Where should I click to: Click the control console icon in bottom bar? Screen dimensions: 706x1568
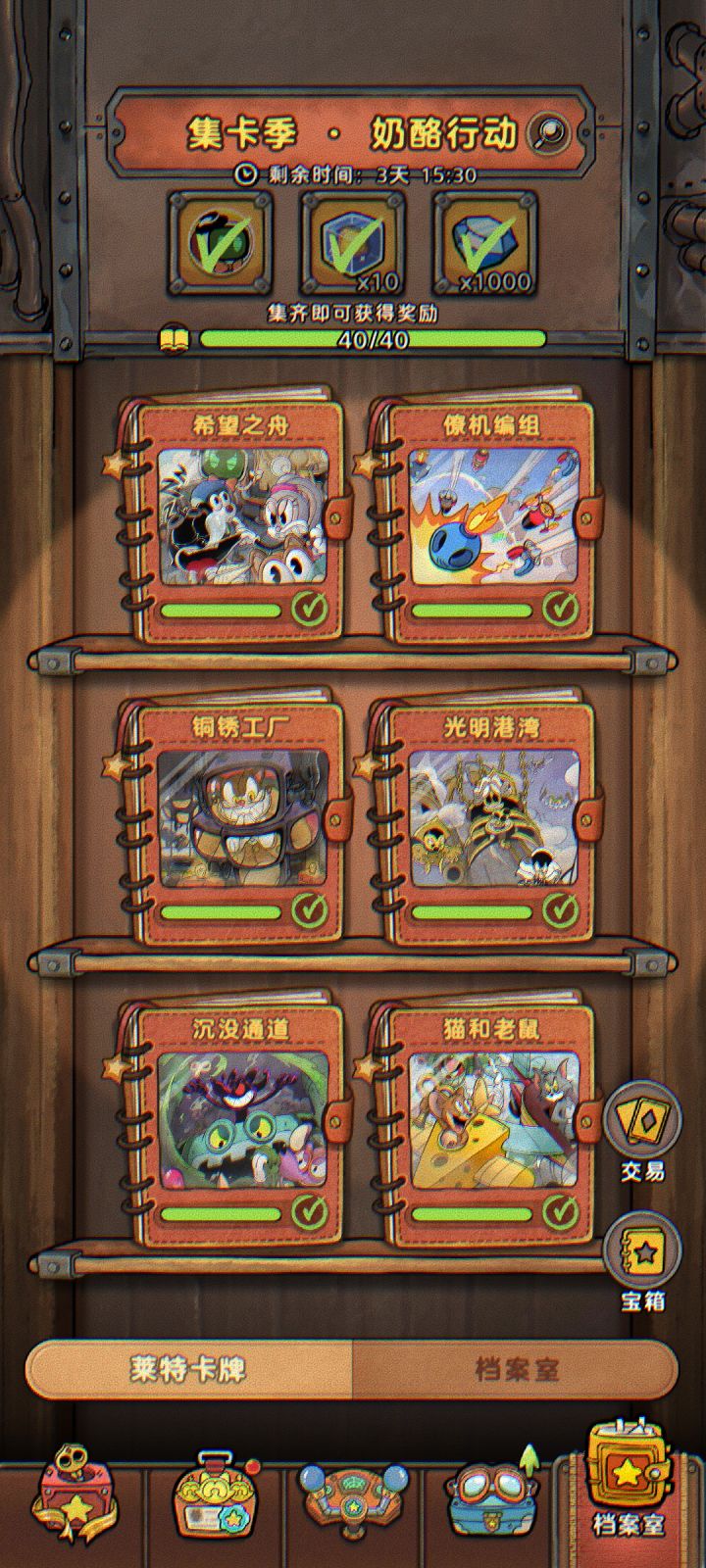[353, 1494]
